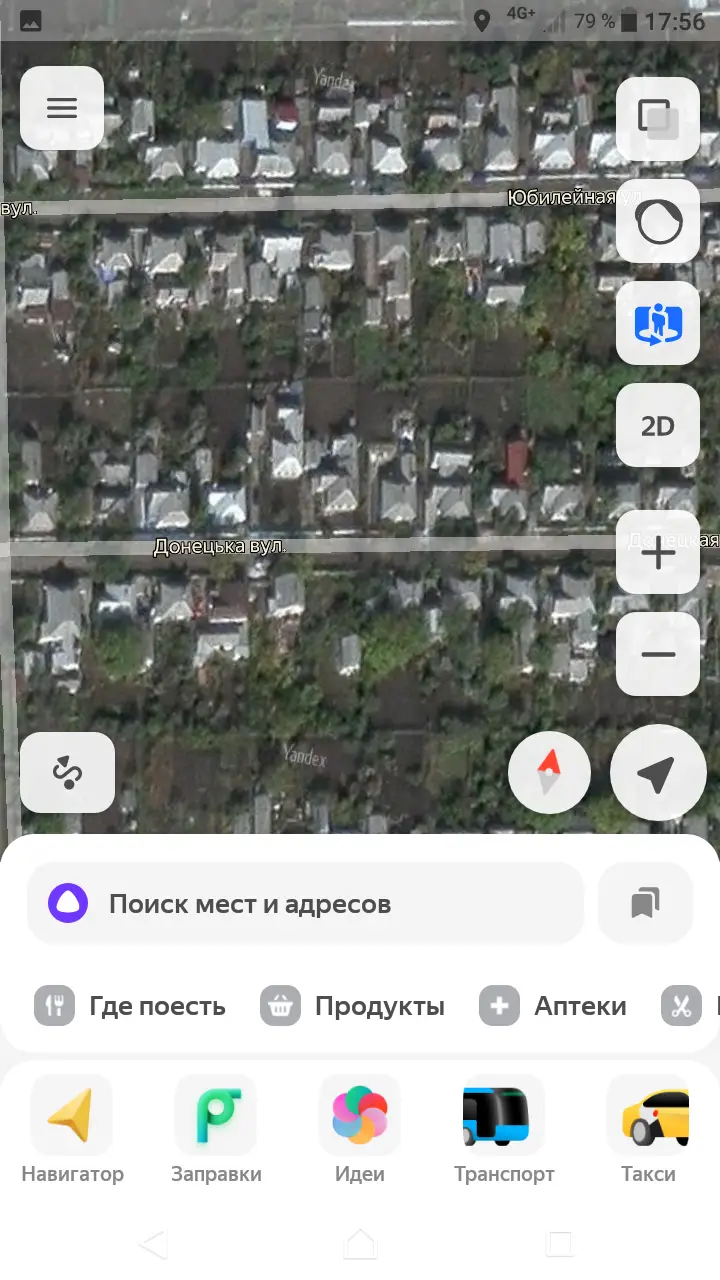Open "Транспорт" shortcut
This screenshot has height=1280, width=720.
pyautogui.click(x=504, y=1129)
